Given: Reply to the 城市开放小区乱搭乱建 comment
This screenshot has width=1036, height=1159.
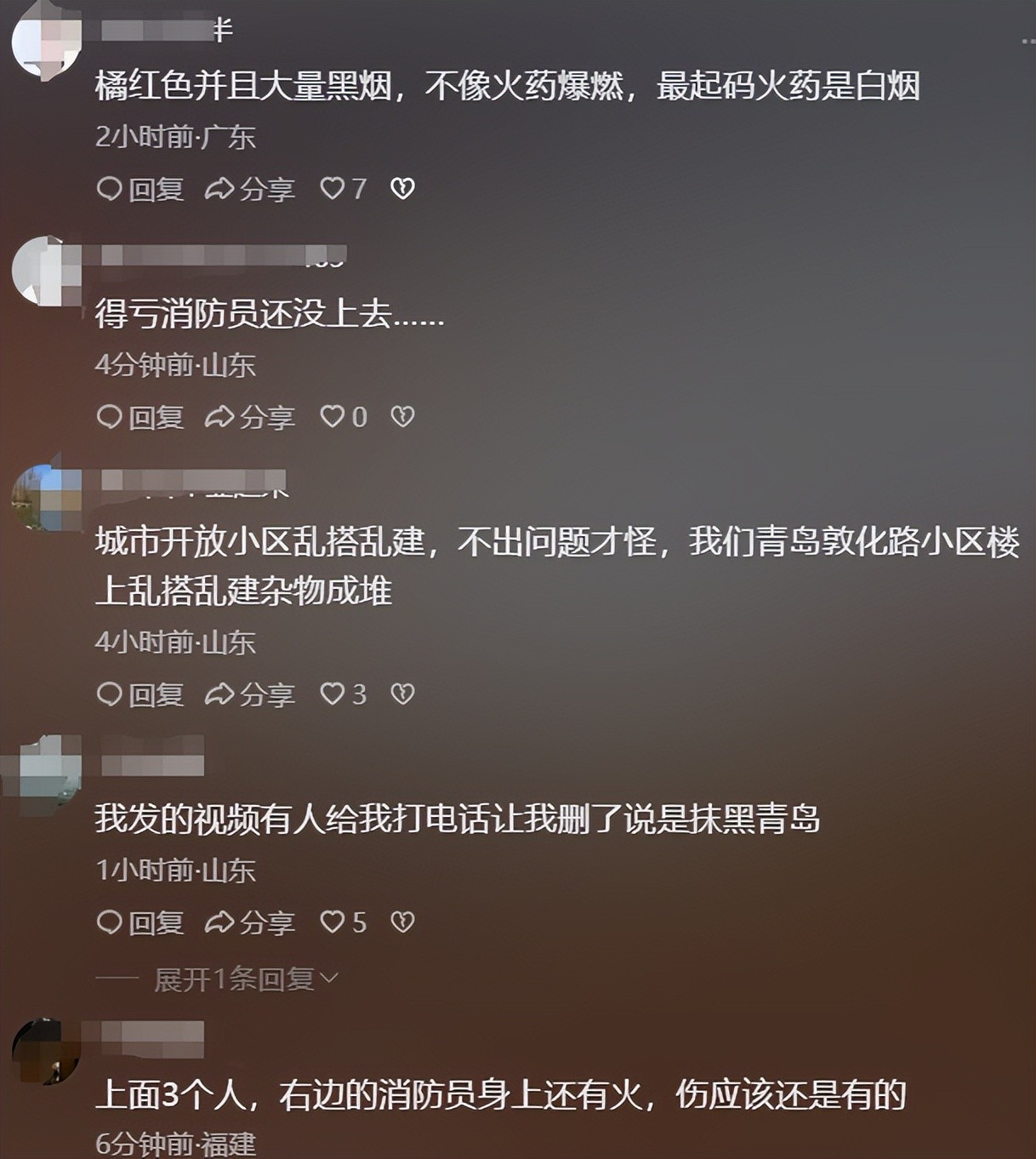Looking at the screenshot, I should 140,694.
